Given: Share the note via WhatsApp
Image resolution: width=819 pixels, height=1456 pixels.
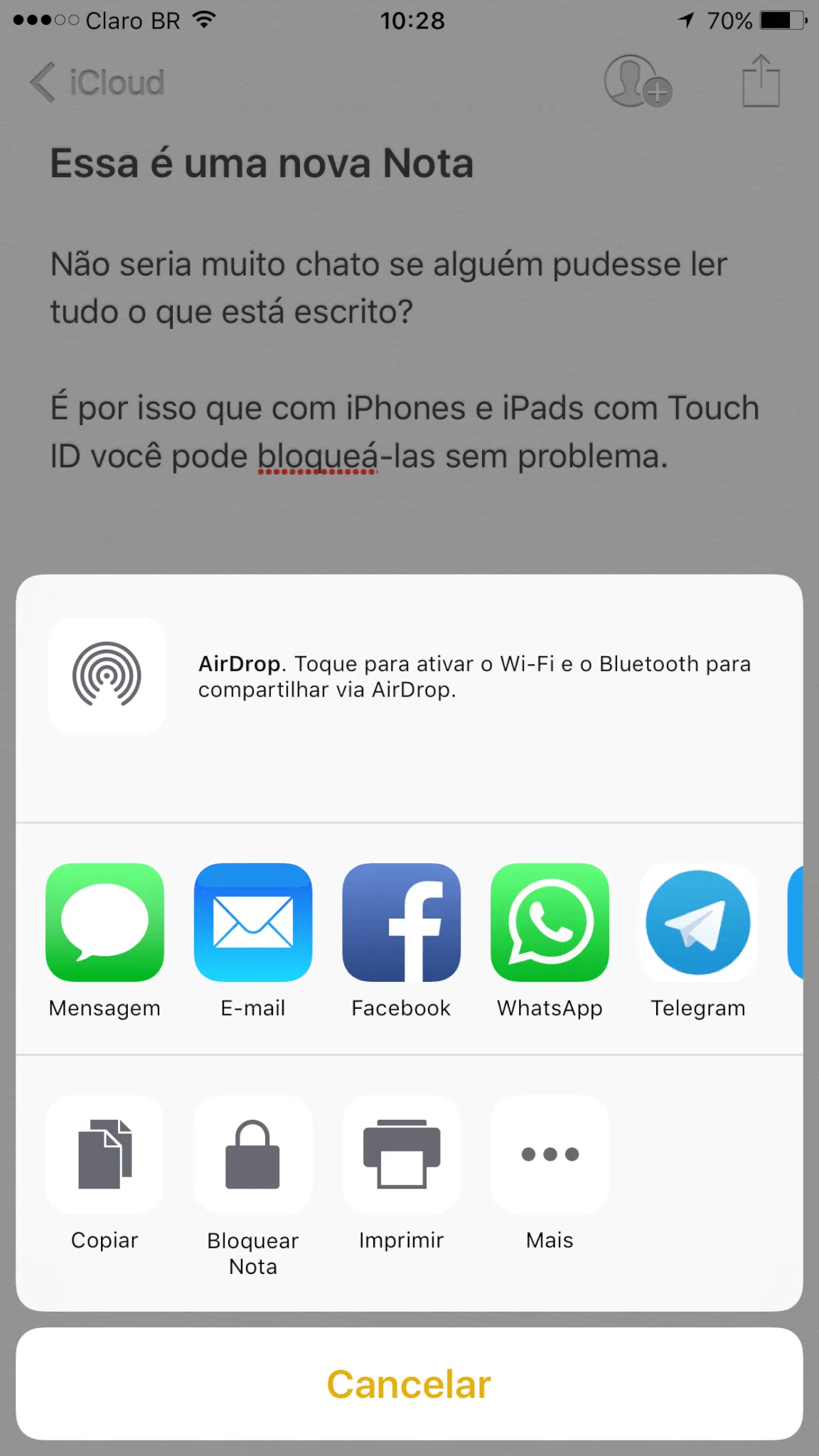Looking at the screenshot, I should pos(550,922).
